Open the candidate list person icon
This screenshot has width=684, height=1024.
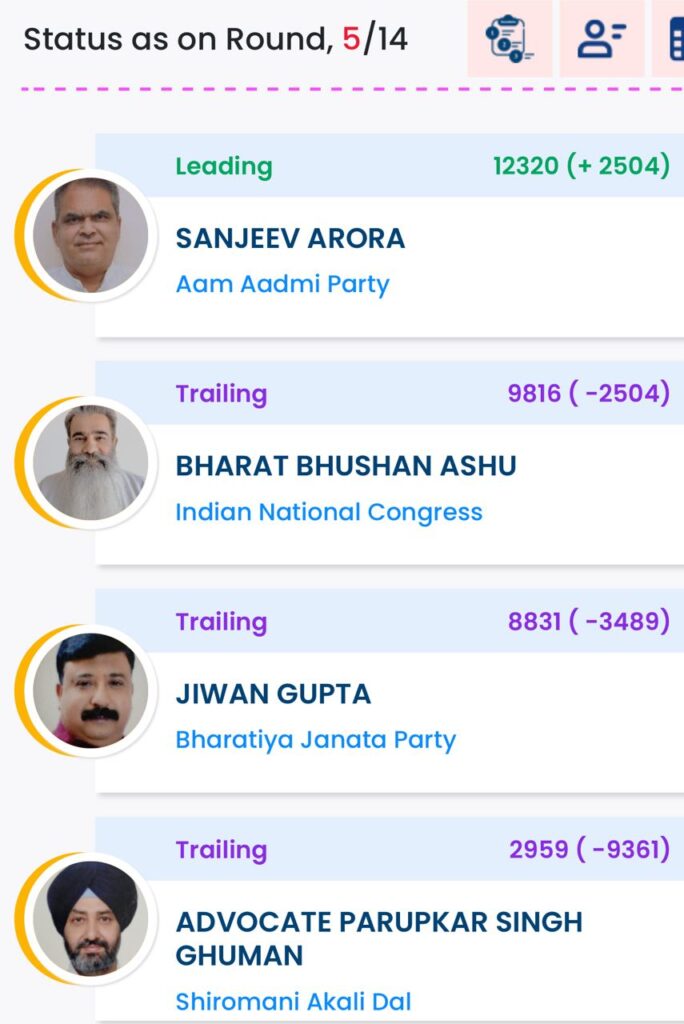(601, 39)
